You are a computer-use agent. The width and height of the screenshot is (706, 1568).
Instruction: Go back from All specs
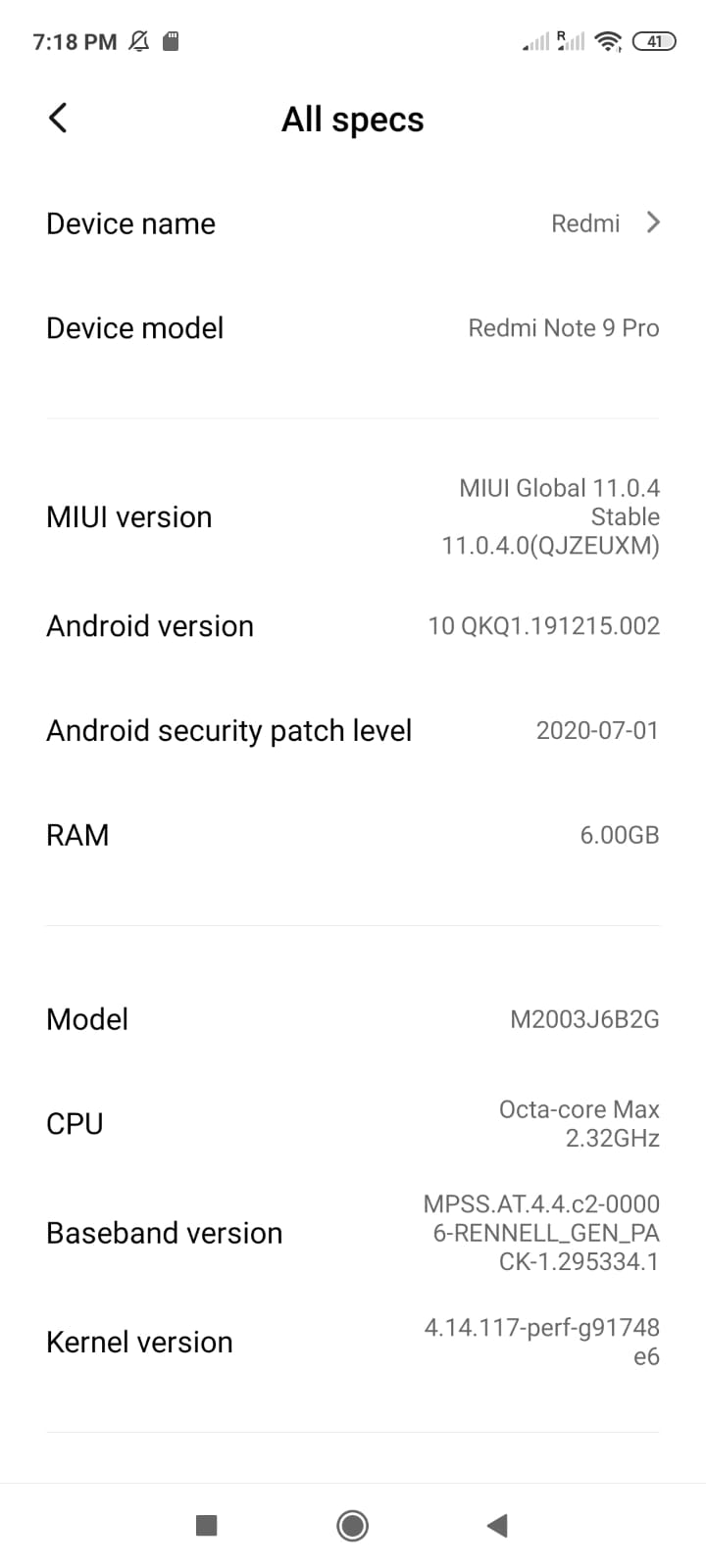(x=58, y=119)
